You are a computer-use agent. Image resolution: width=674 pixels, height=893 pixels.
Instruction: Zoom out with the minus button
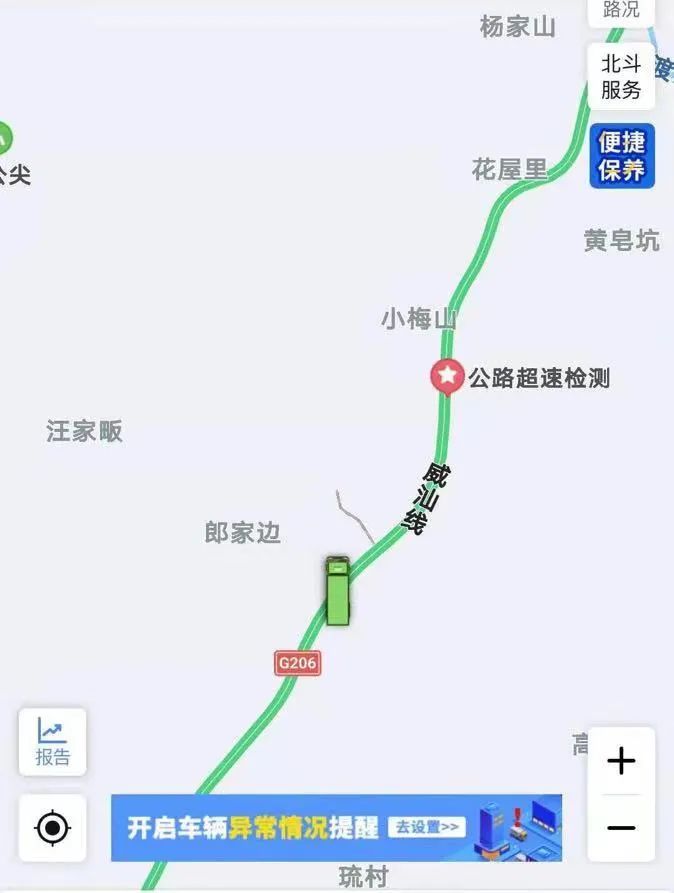pos(621,828)
